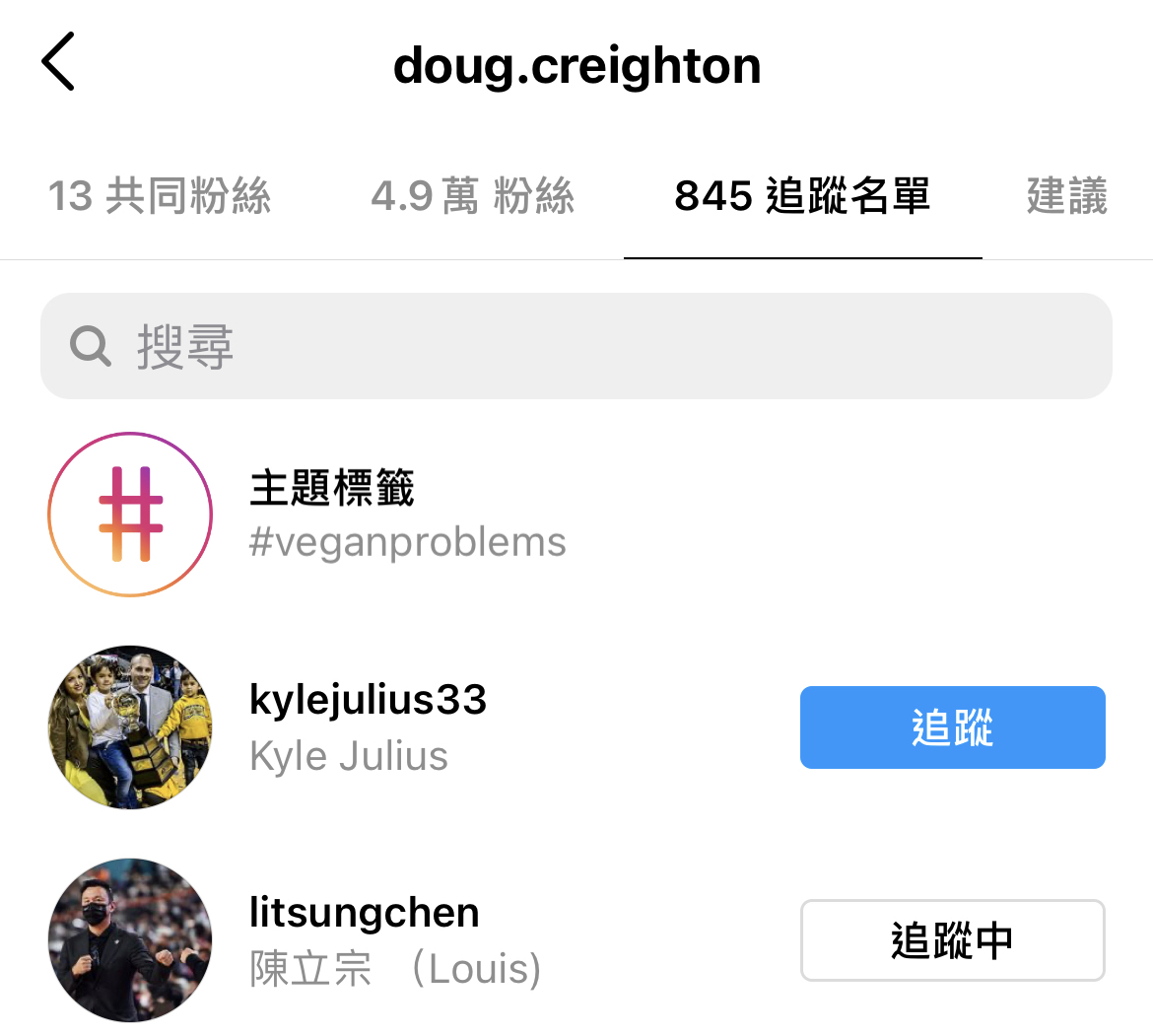1153x1036 pixels.
Task: Go back from doug.creighton's following list
Action: click(x=58, y=61)
